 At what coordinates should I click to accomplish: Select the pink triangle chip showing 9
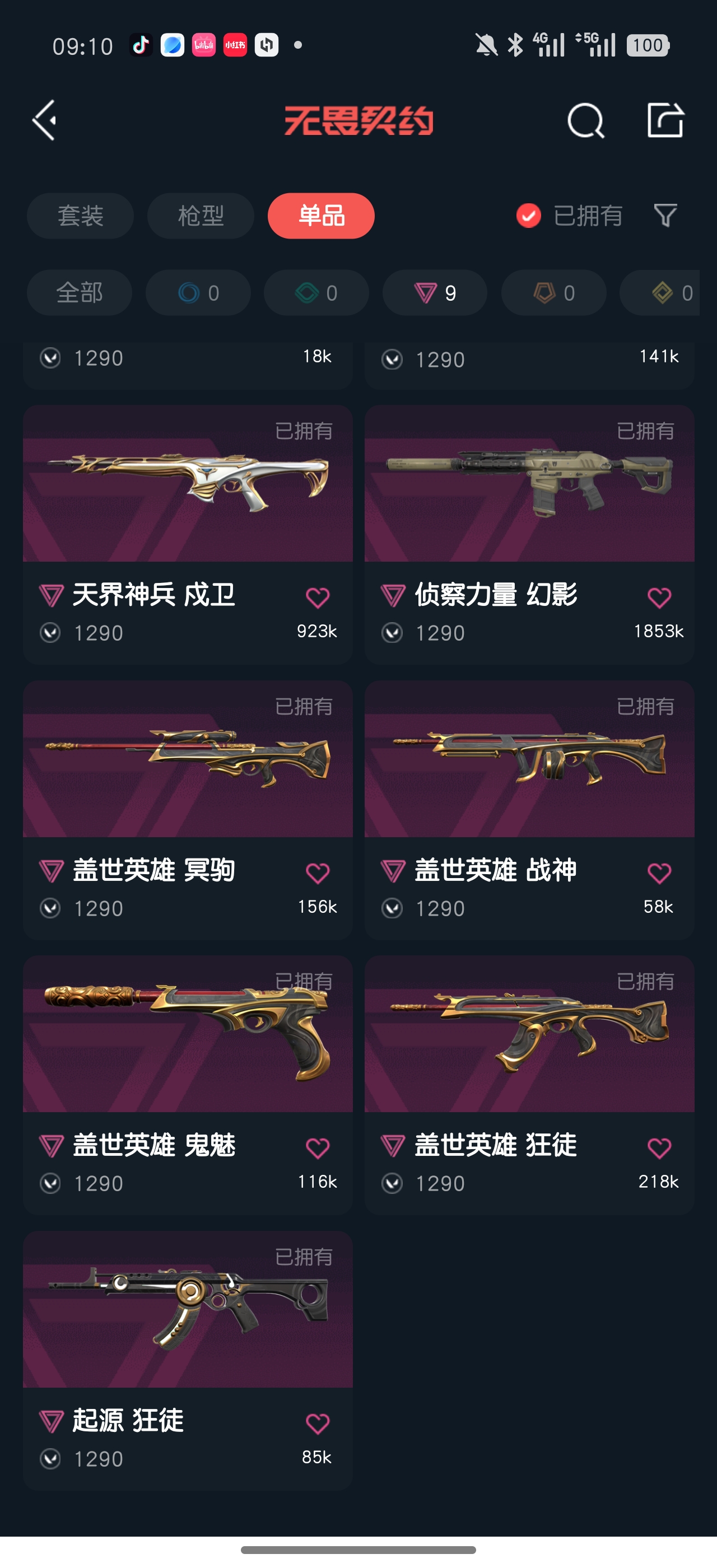(x=435, y=293)
